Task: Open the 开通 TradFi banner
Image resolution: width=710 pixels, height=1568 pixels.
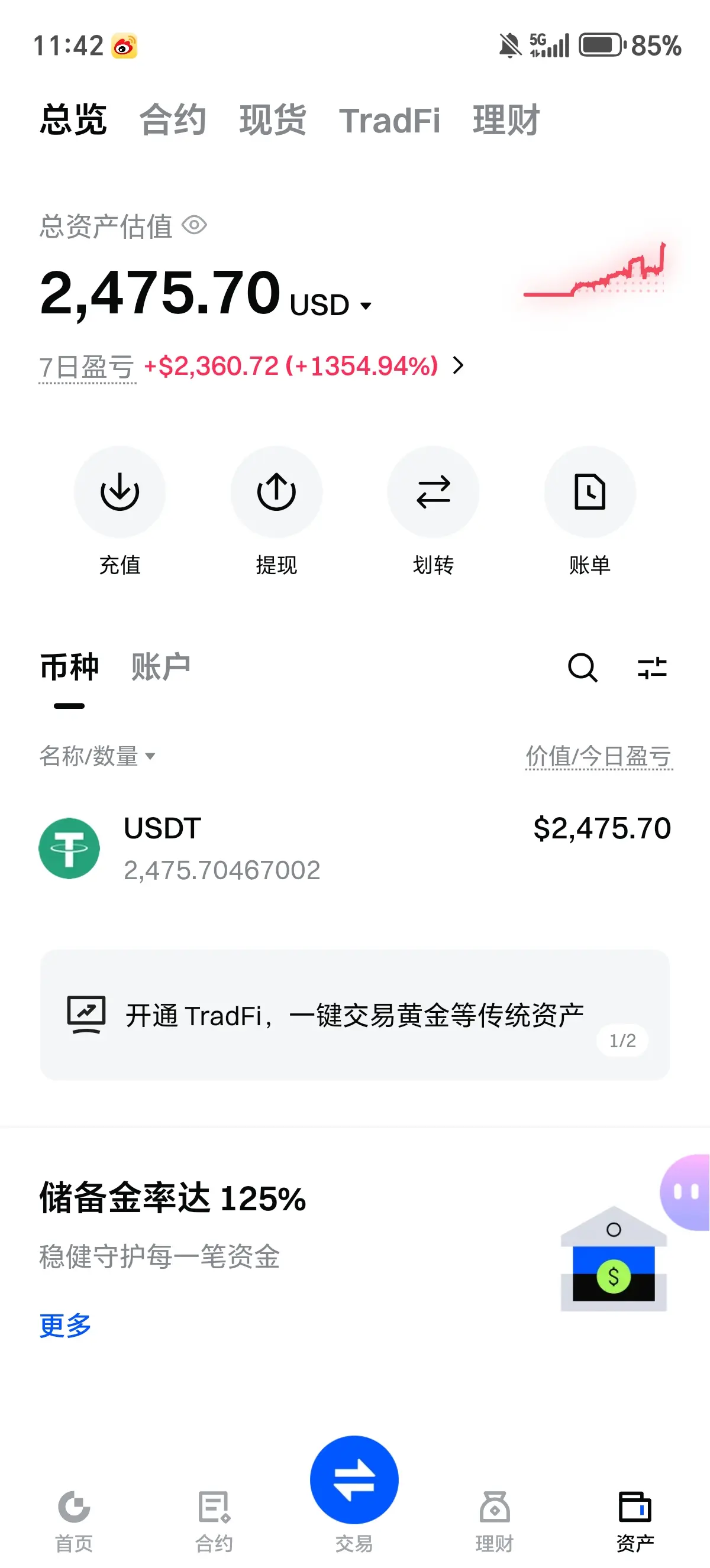Action: click(x=355, y=1015)
